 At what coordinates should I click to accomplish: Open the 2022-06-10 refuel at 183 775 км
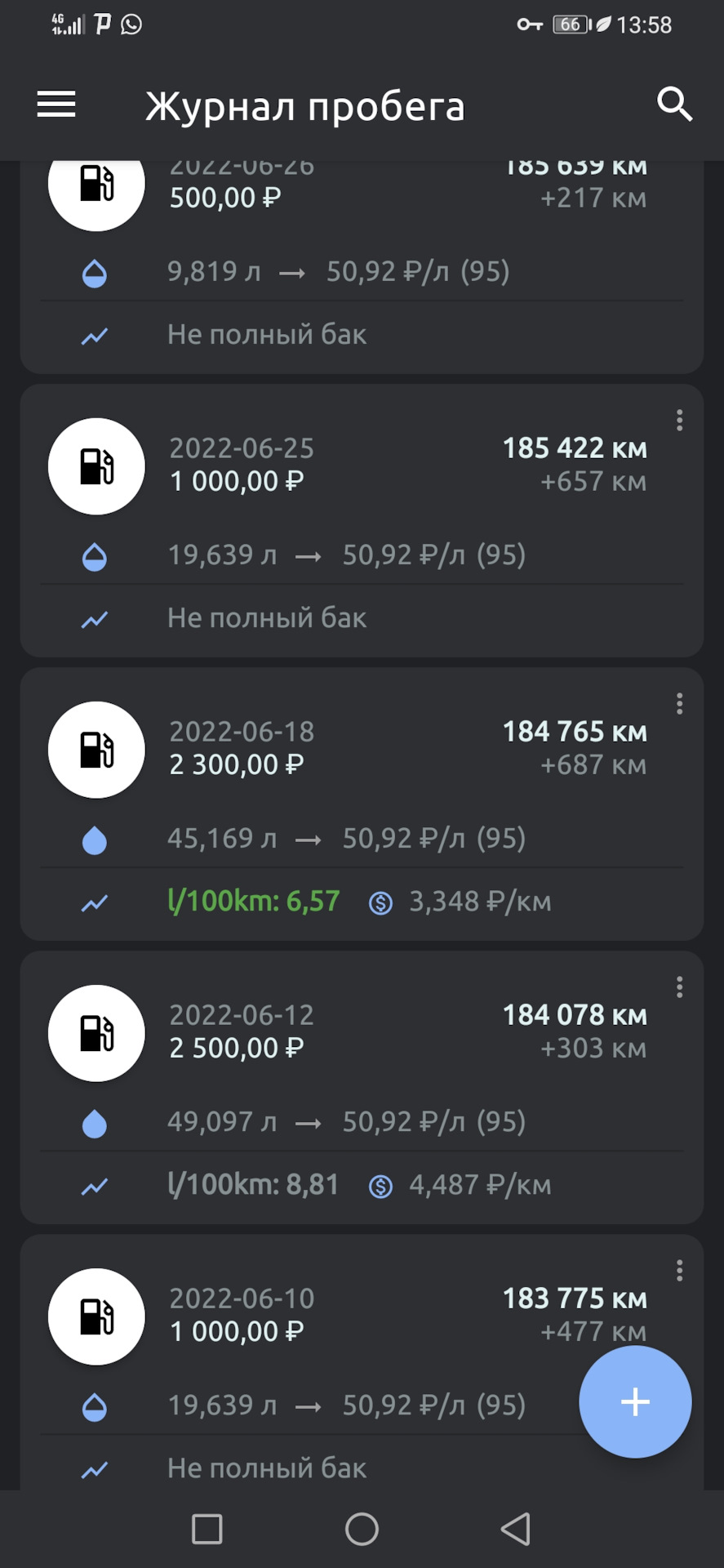click(x=362, y=1362)
